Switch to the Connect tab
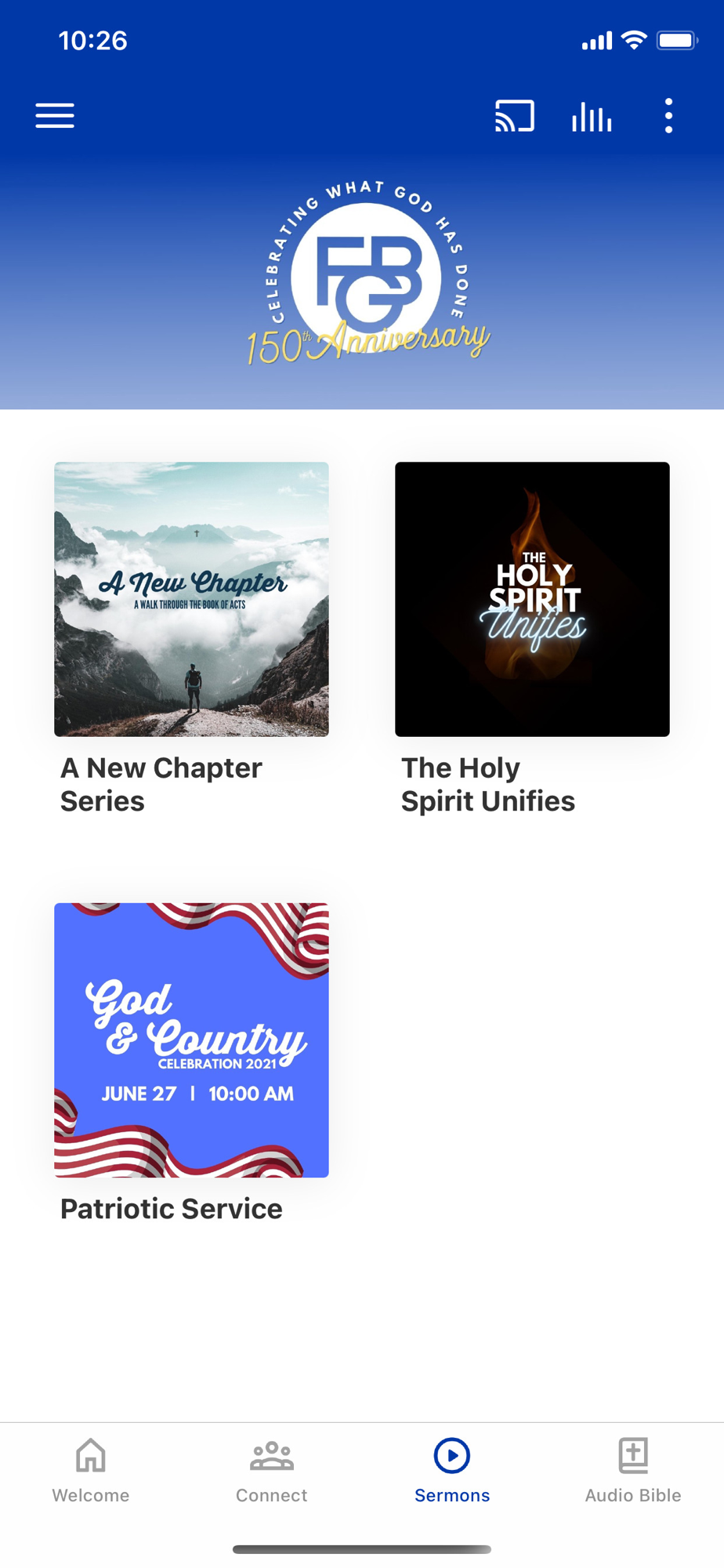724x1568 pixels. 272,1470
